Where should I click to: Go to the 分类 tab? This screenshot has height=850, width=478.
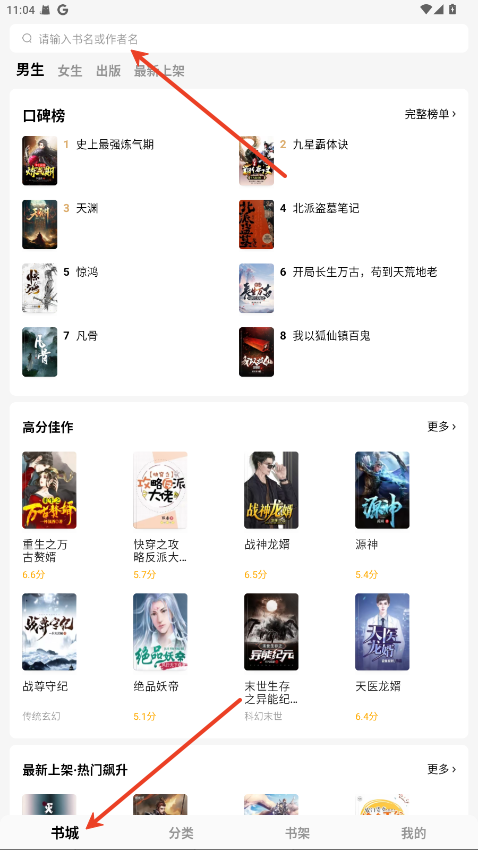181,833
